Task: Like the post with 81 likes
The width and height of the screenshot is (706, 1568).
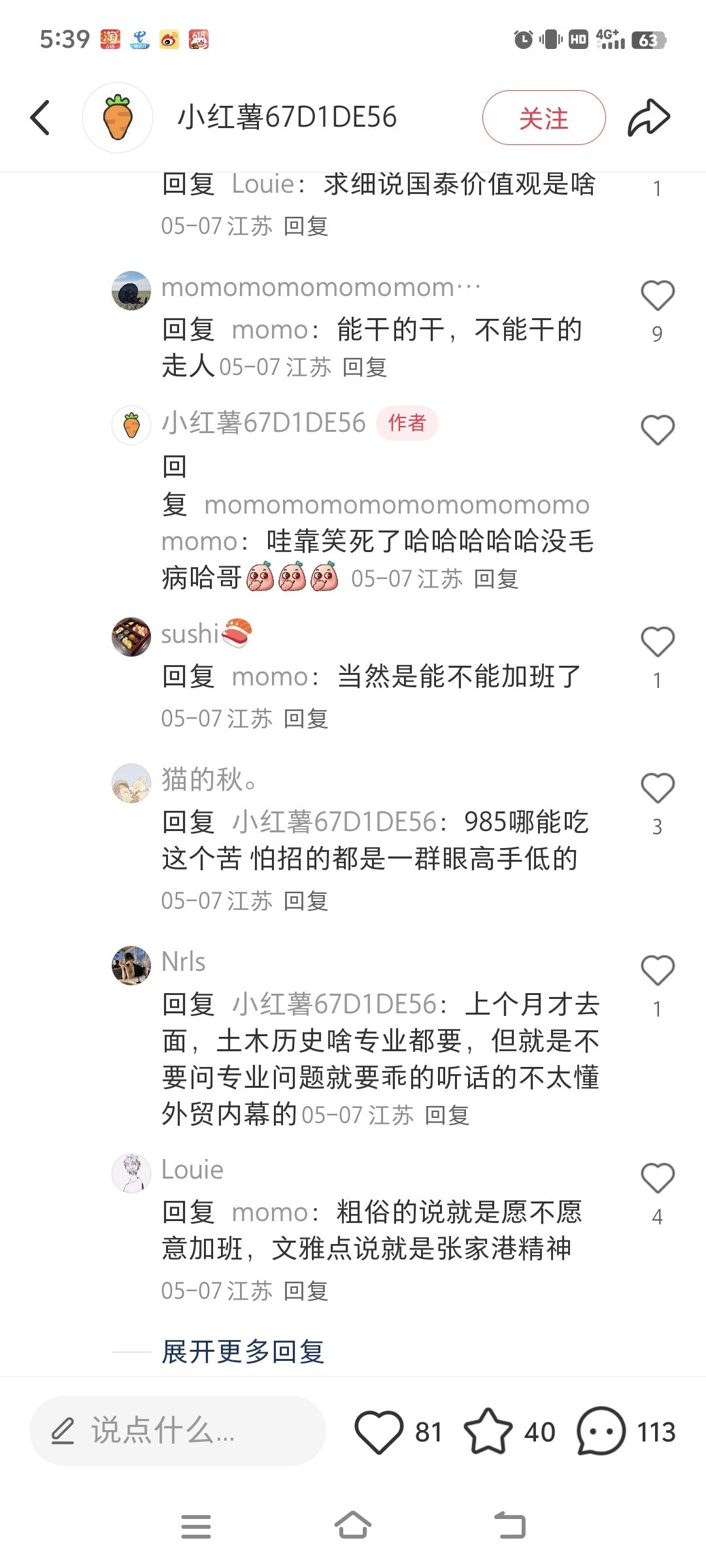Action: click(x=379, y=1431)
